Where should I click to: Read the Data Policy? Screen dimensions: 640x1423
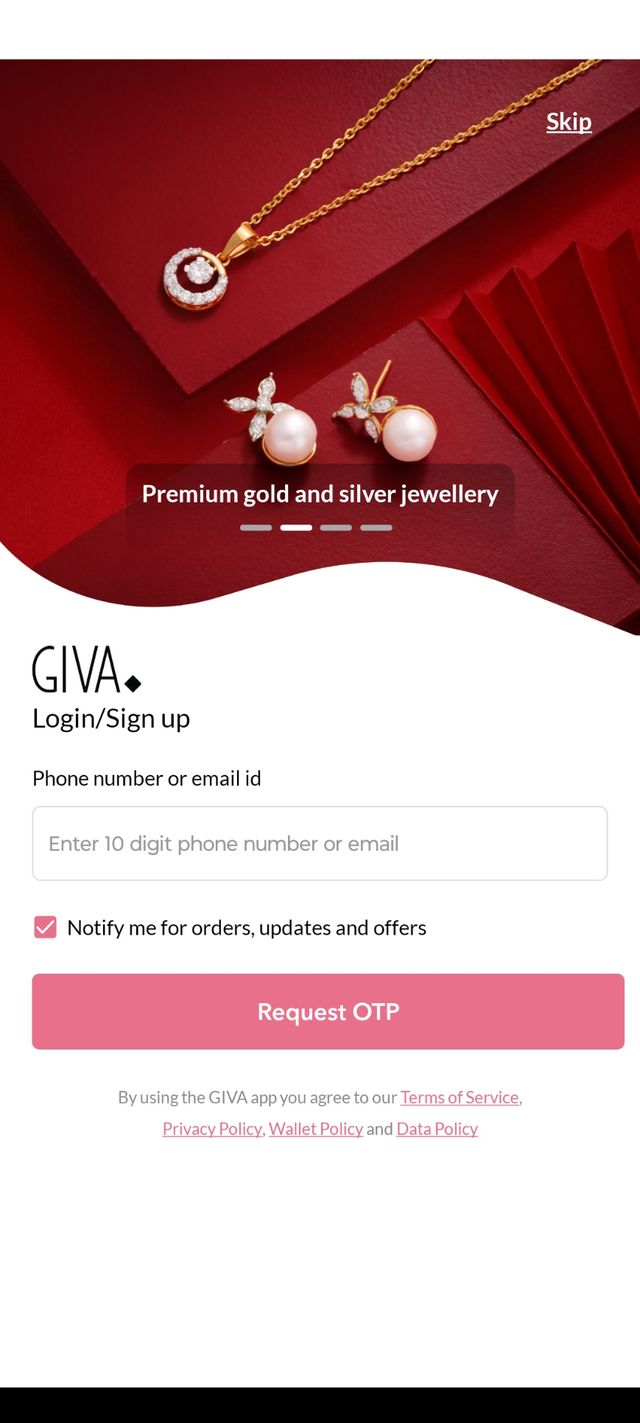(x=437, y=1128)
